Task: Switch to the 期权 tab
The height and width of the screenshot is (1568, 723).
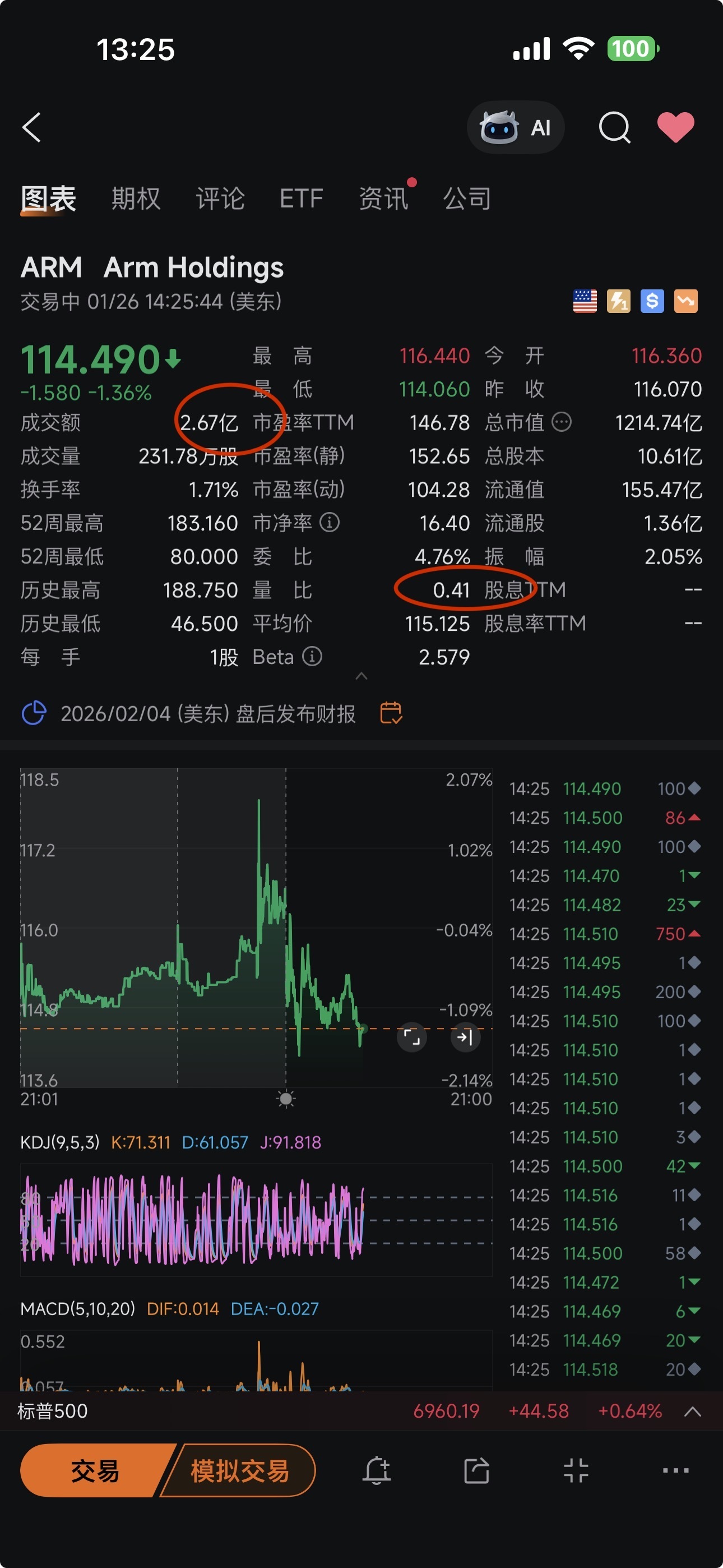Action: click(x=136, y=199)
